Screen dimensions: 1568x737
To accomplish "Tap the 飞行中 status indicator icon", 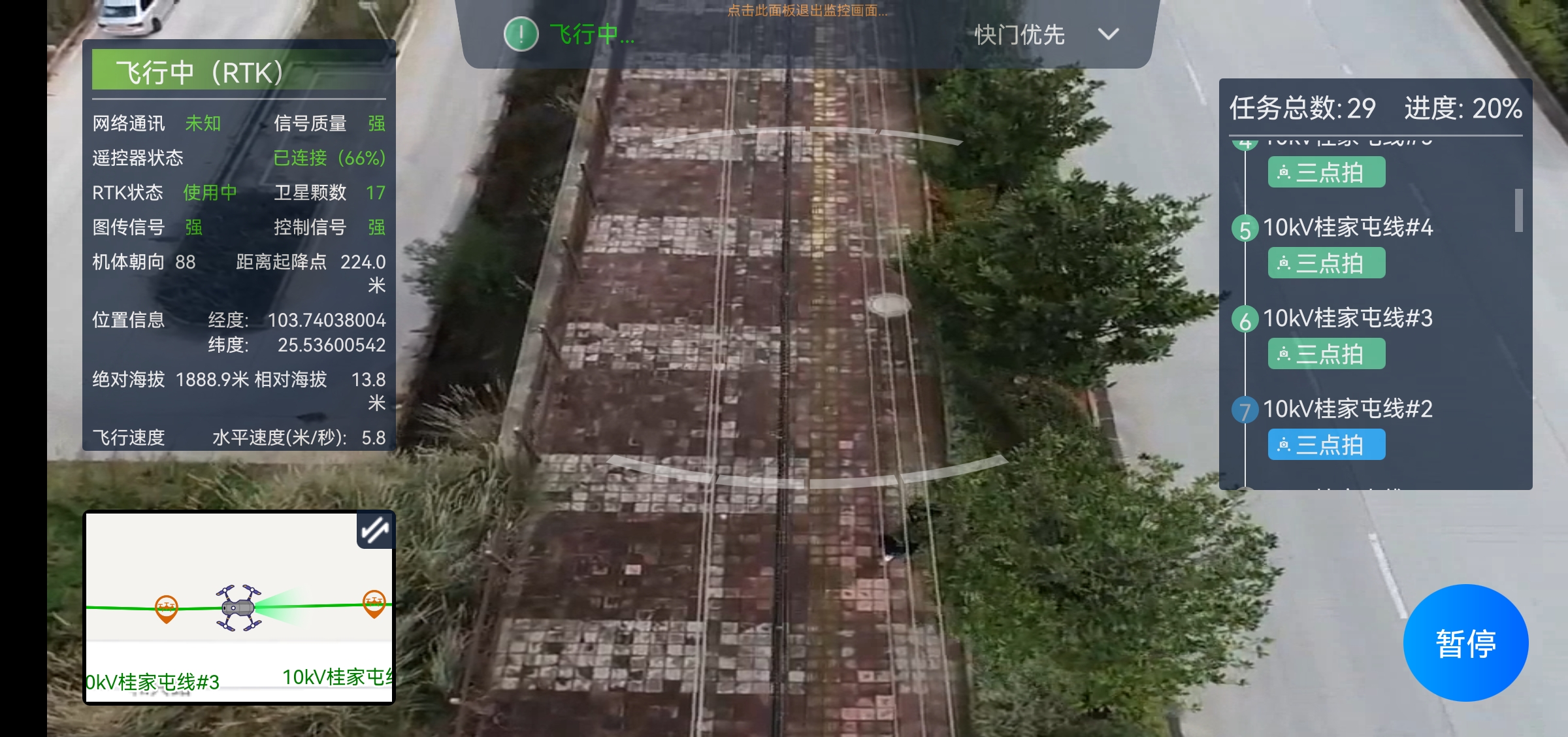I will [521, 35].
